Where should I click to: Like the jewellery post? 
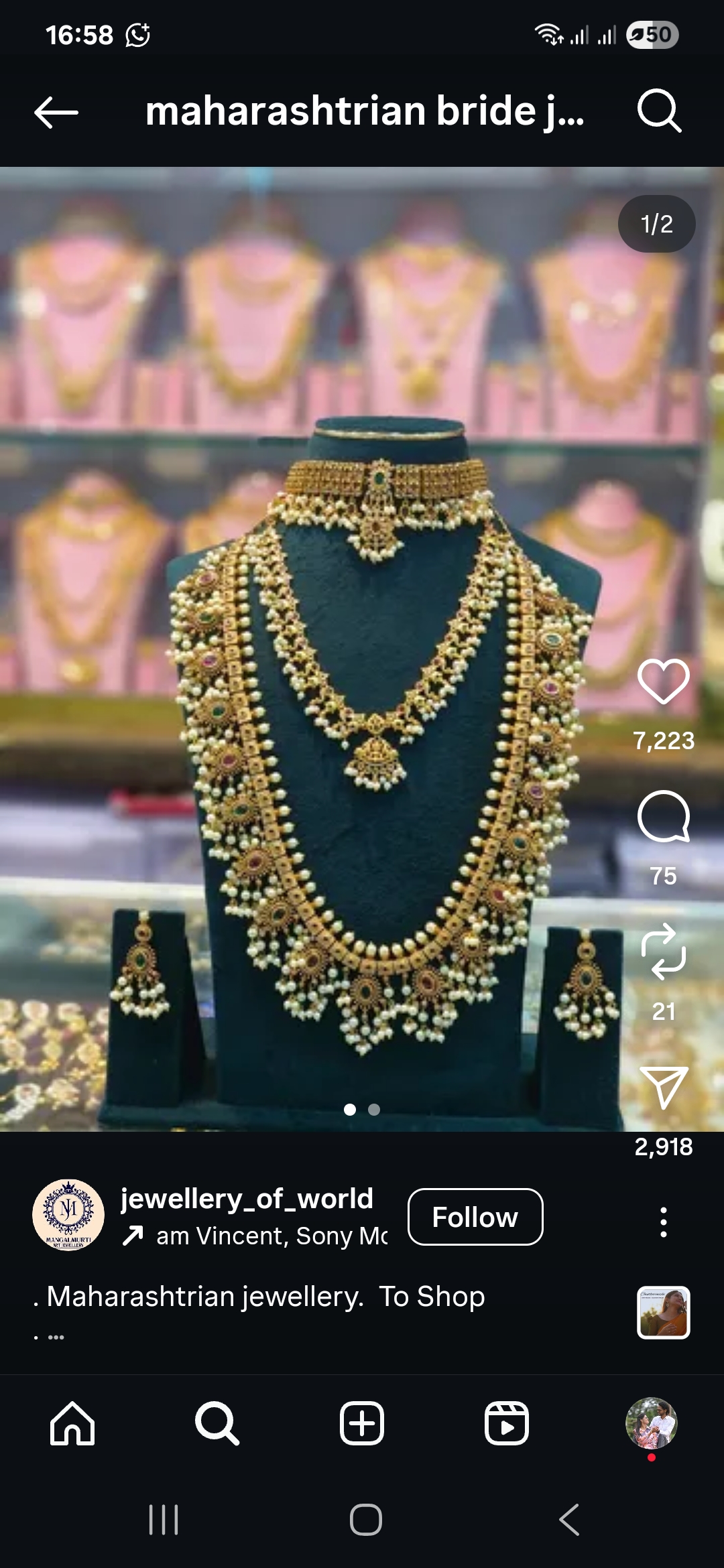[x=663, y=681]
